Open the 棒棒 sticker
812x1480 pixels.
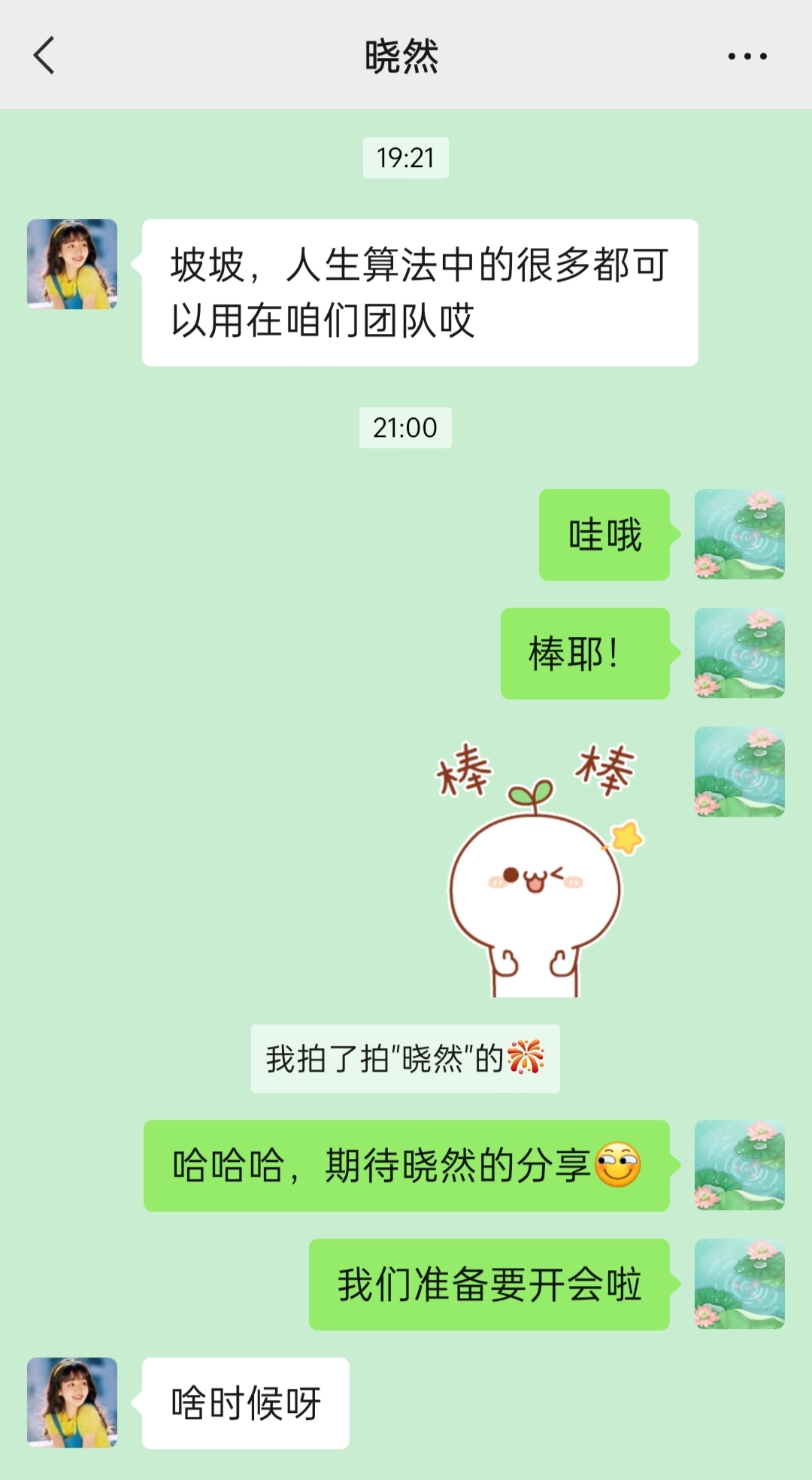coord(538,869)
